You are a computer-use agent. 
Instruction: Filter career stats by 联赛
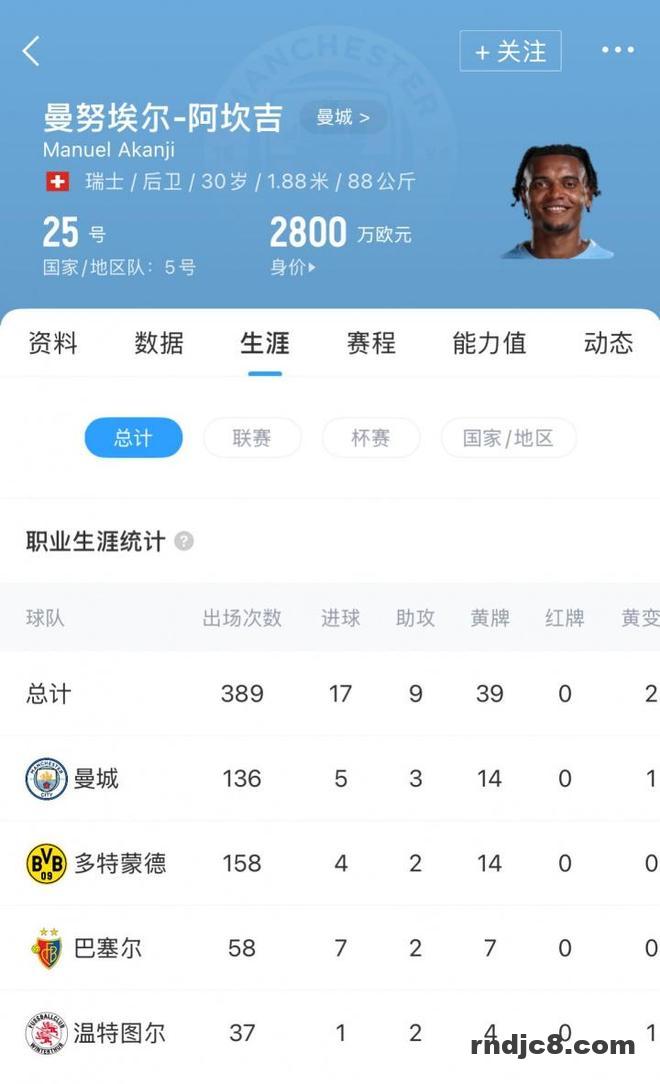pyautogui.click(x=252, y=438)
